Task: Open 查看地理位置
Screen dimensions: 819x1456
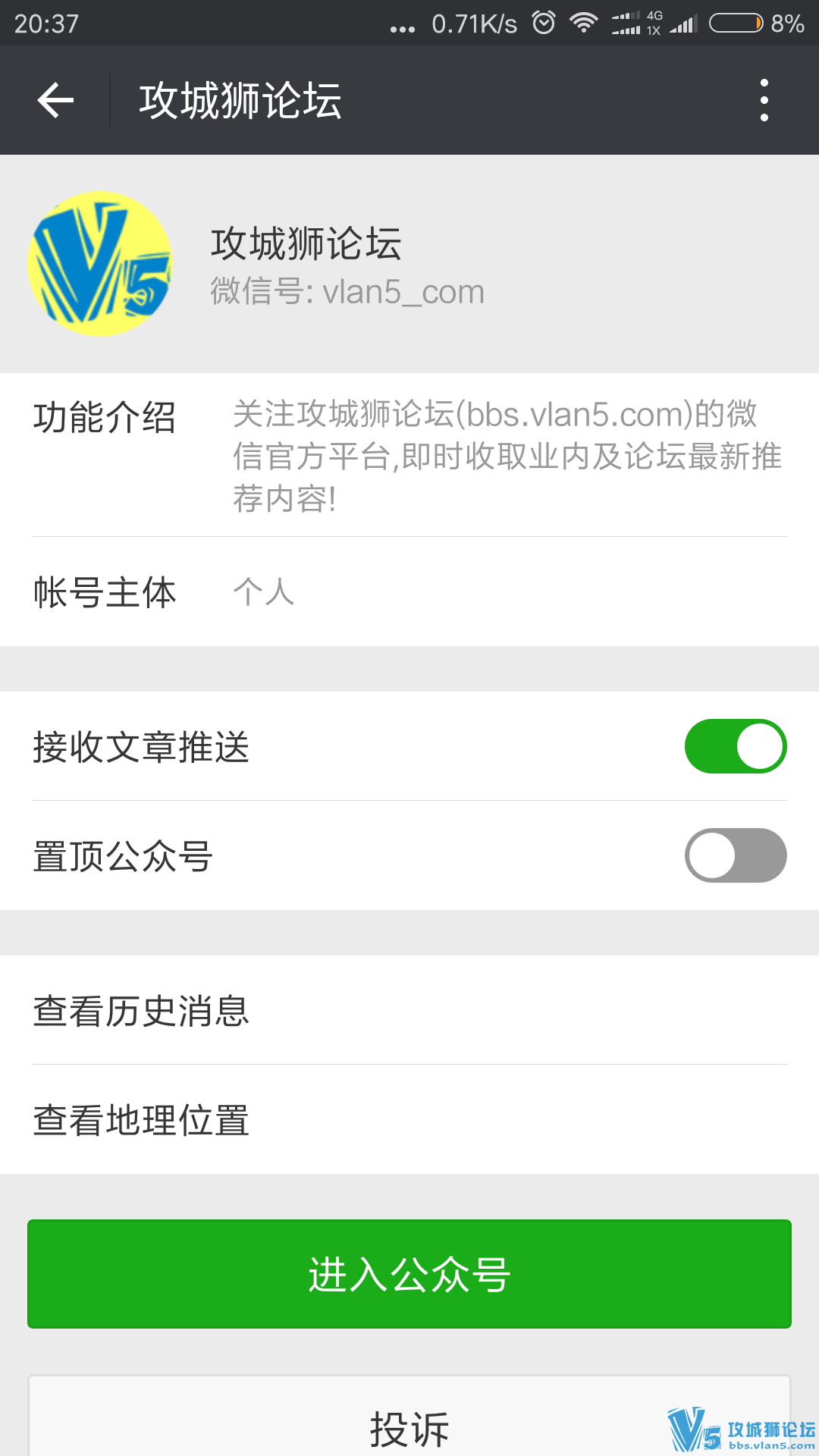Action: pyautogui.click(x=409, y=1120)
